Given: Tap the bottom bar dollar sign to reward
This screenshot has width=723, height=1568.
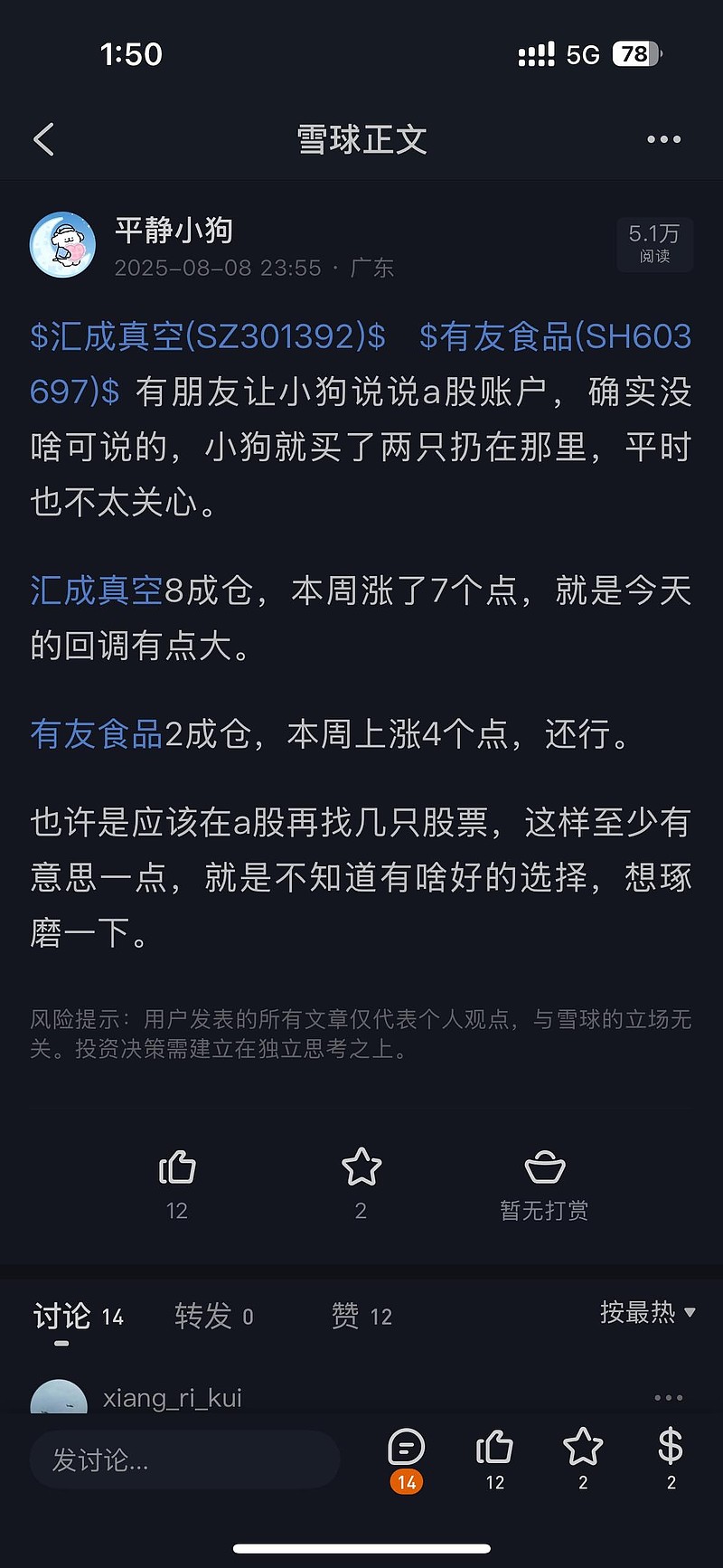Looking at the screenshot, I should tap(671, 1459).
